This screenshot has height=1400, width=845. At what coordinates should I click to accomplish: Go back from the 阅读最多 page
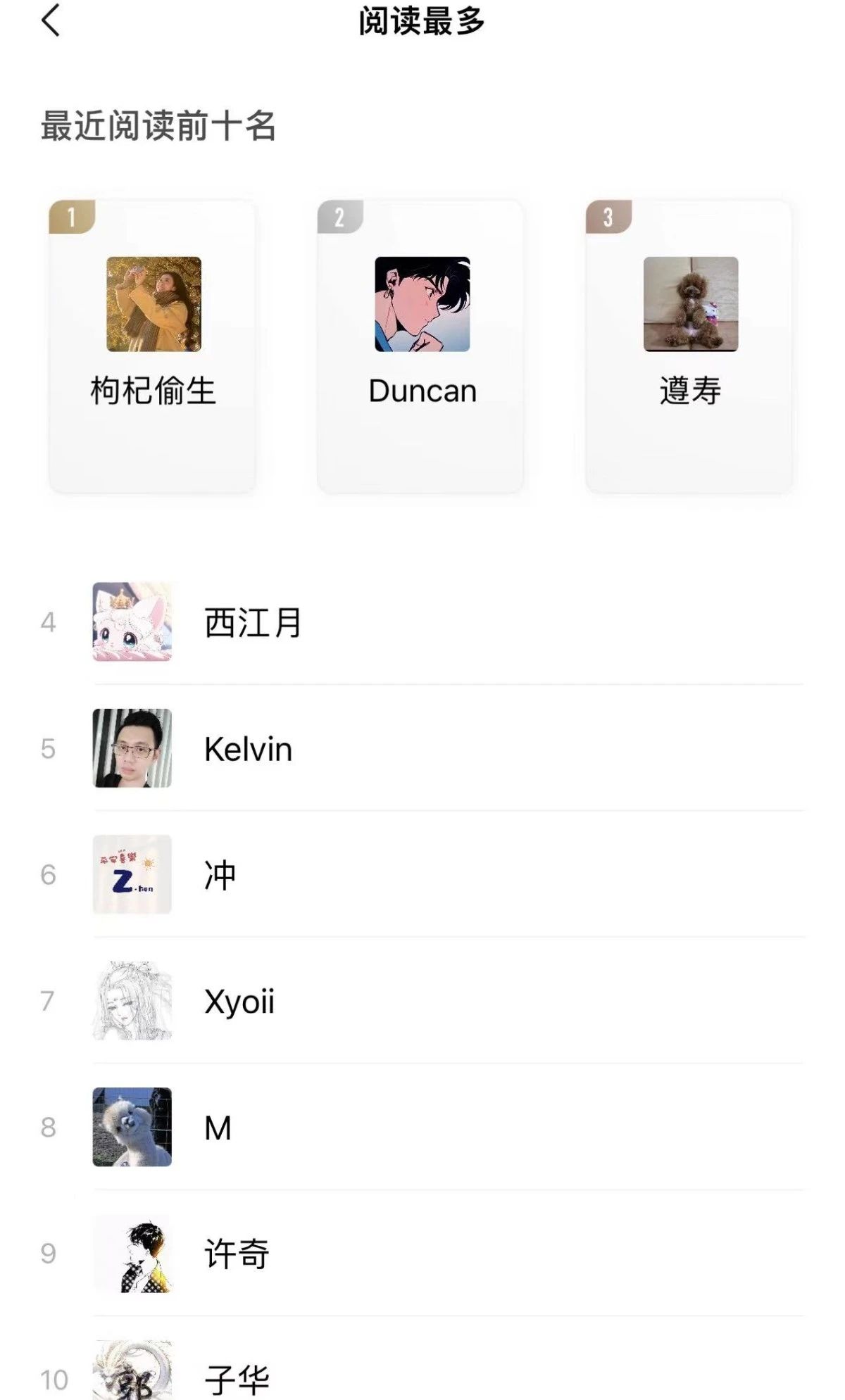[51, 20]
